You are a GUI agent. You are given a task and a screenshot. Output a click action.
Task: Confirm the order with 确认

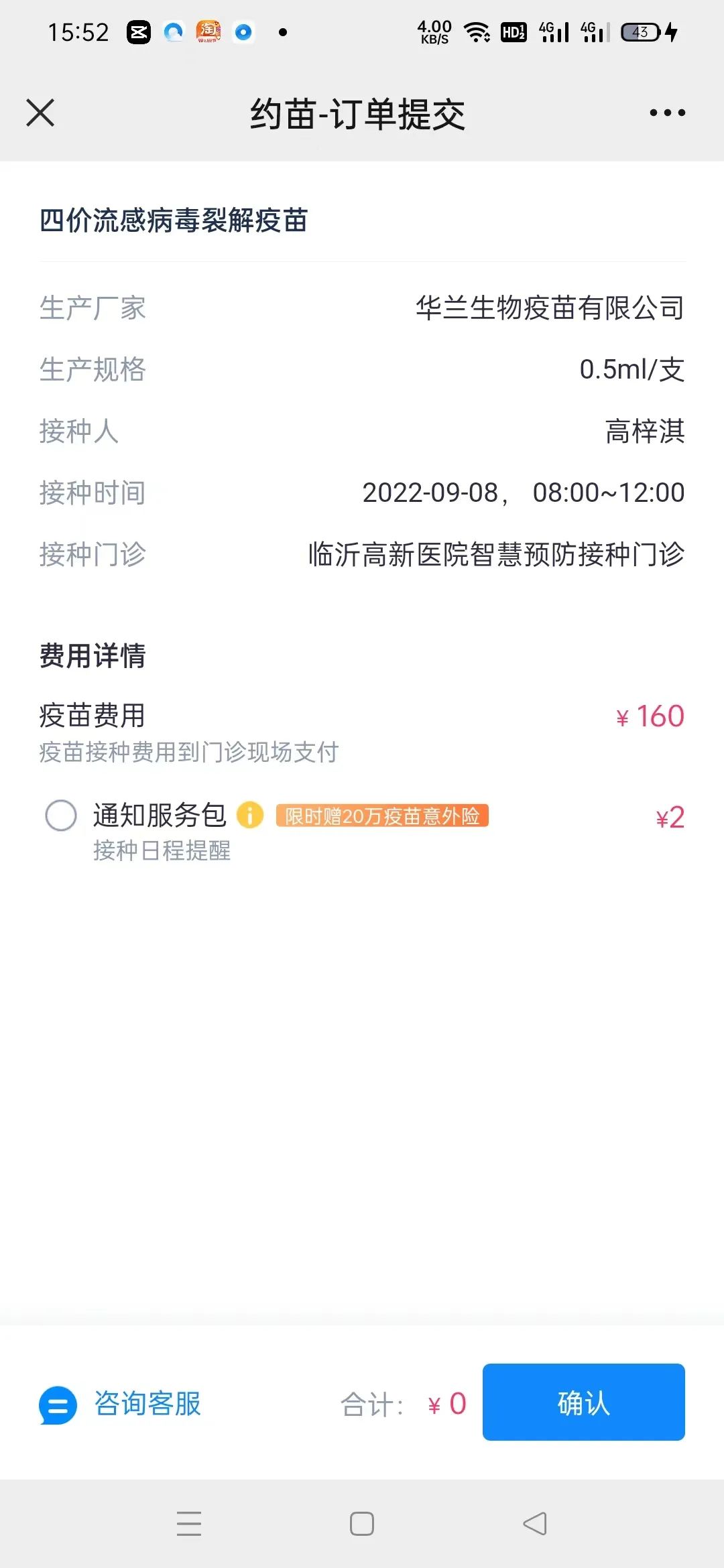tap(583, 1402)
